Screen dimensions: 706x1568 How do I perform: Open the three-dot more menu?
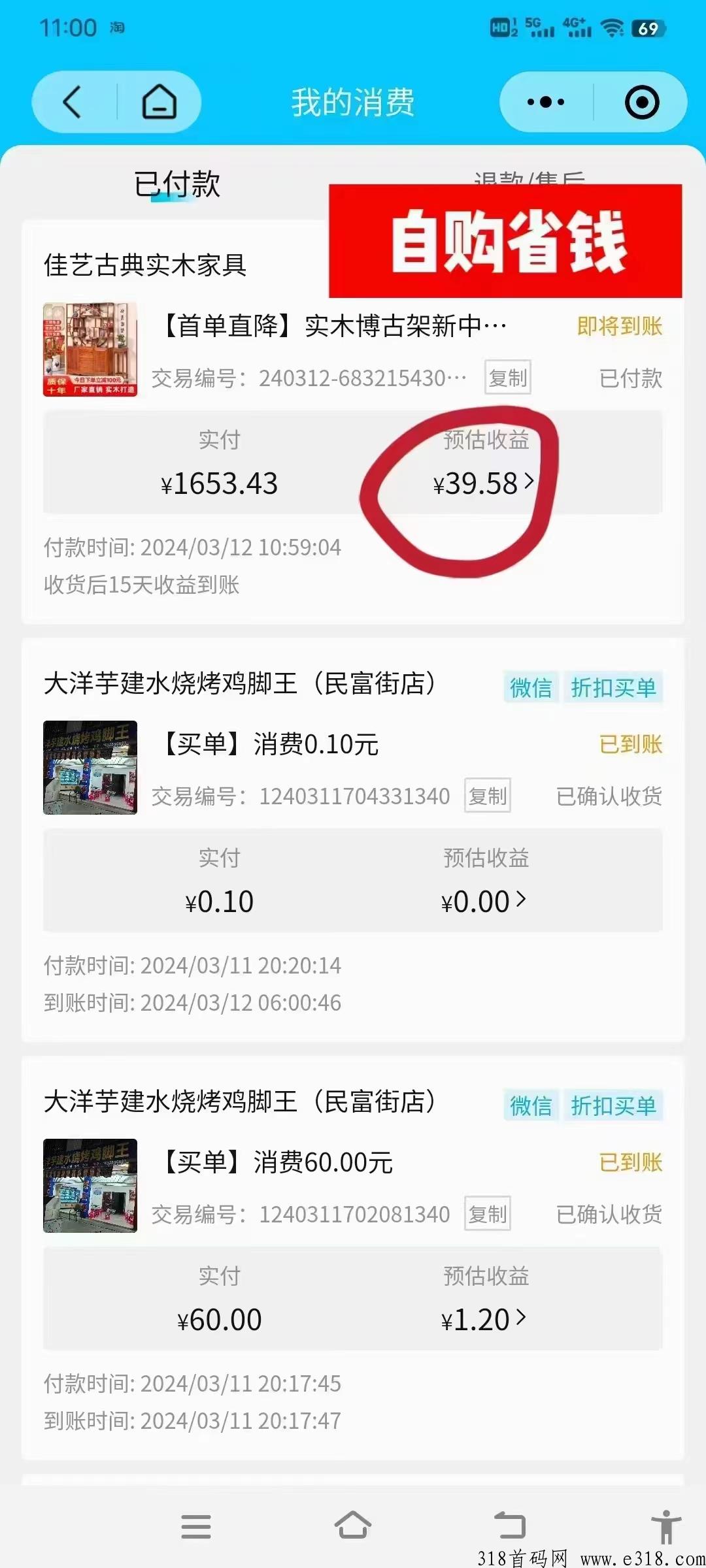[x=546, y=102]
